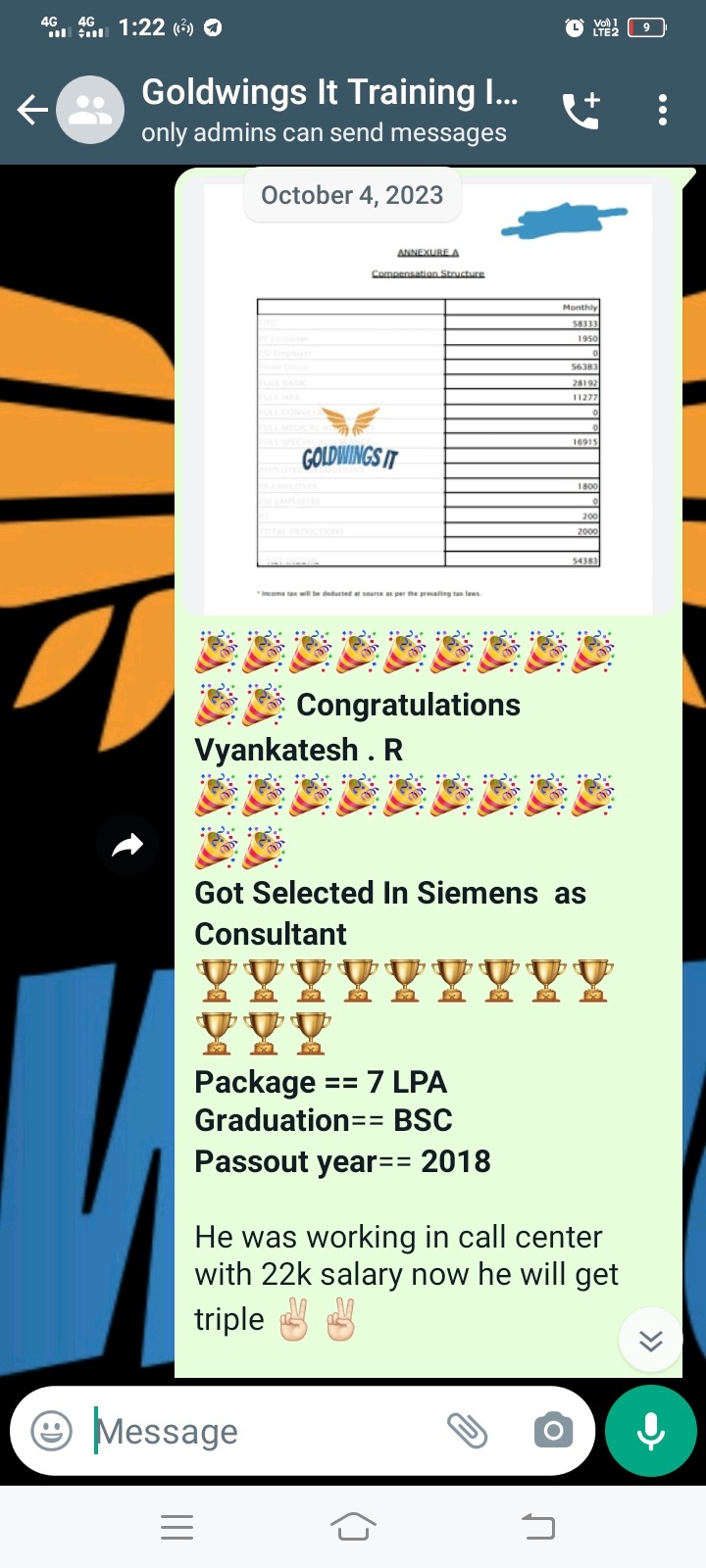This screenshot has width=706, height=1568.
Task: Open recent apps from navigation bar
Action: tap(176, 1526)
